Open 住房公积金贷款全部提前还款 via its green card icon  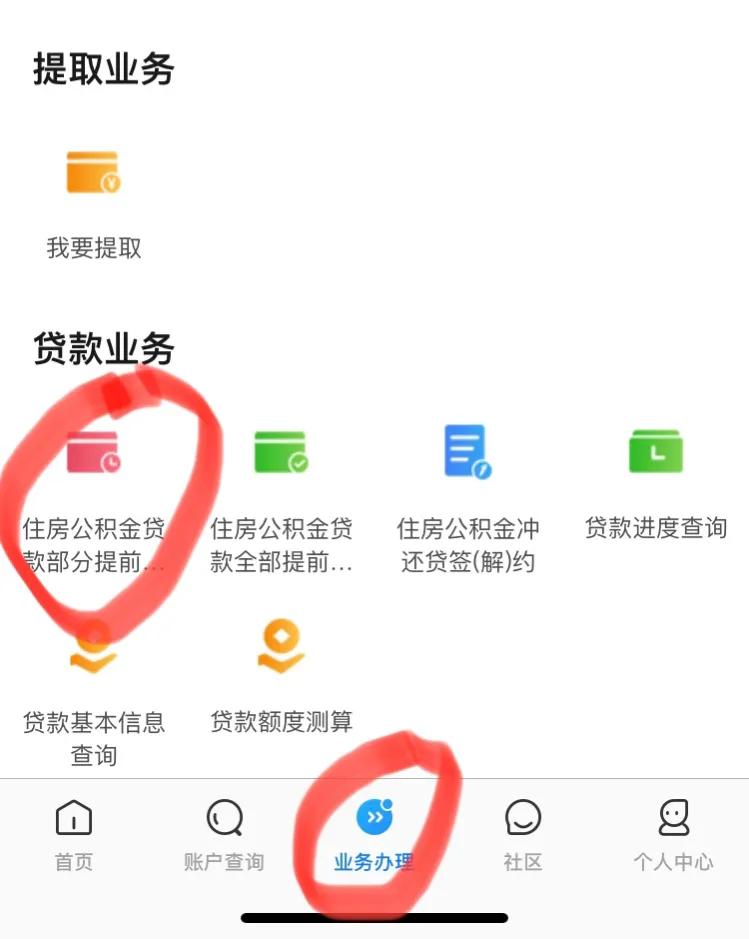pos(279,450)
